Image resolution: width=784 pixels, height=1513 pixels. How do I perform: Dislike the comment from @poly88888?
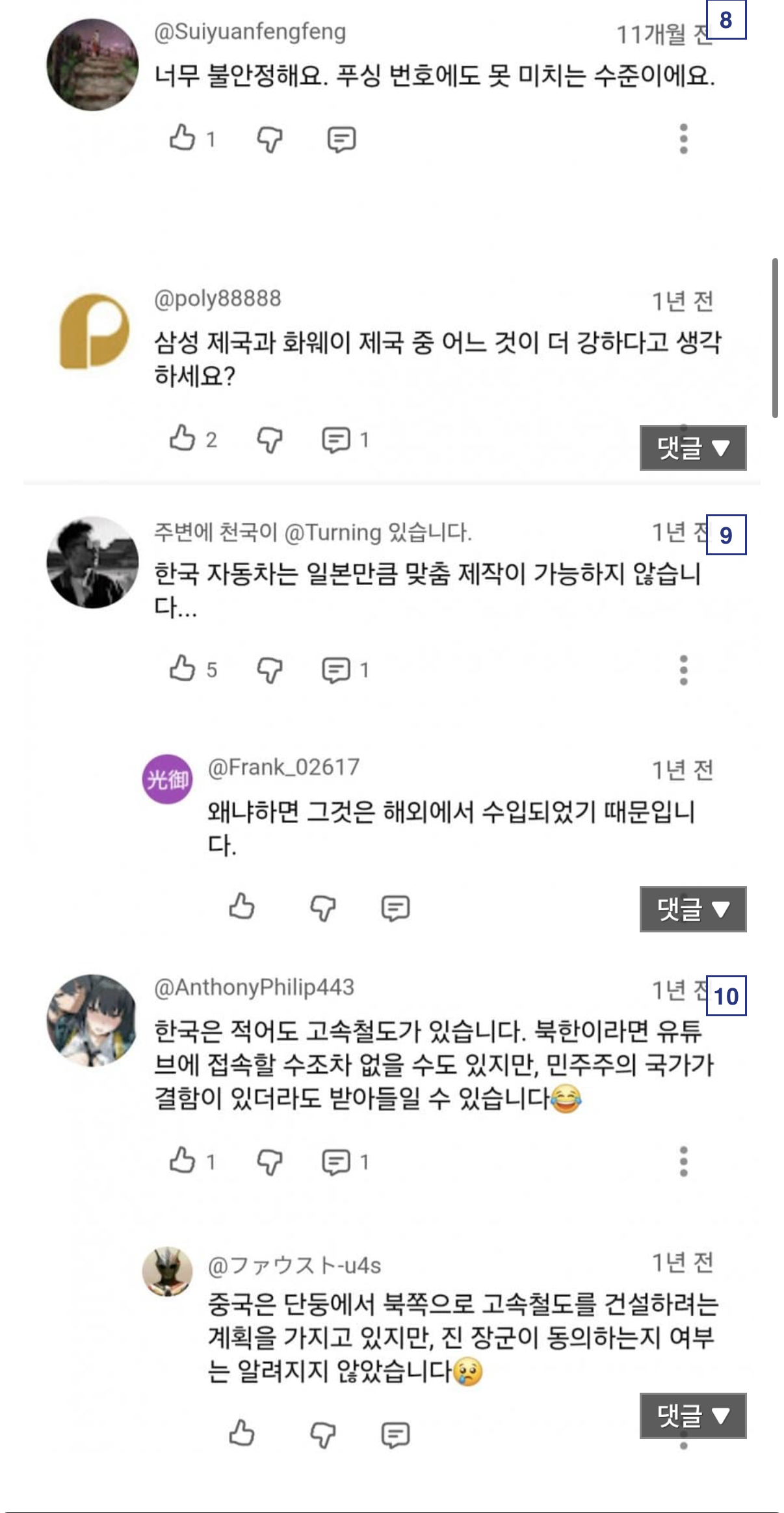tap(269, 440)
